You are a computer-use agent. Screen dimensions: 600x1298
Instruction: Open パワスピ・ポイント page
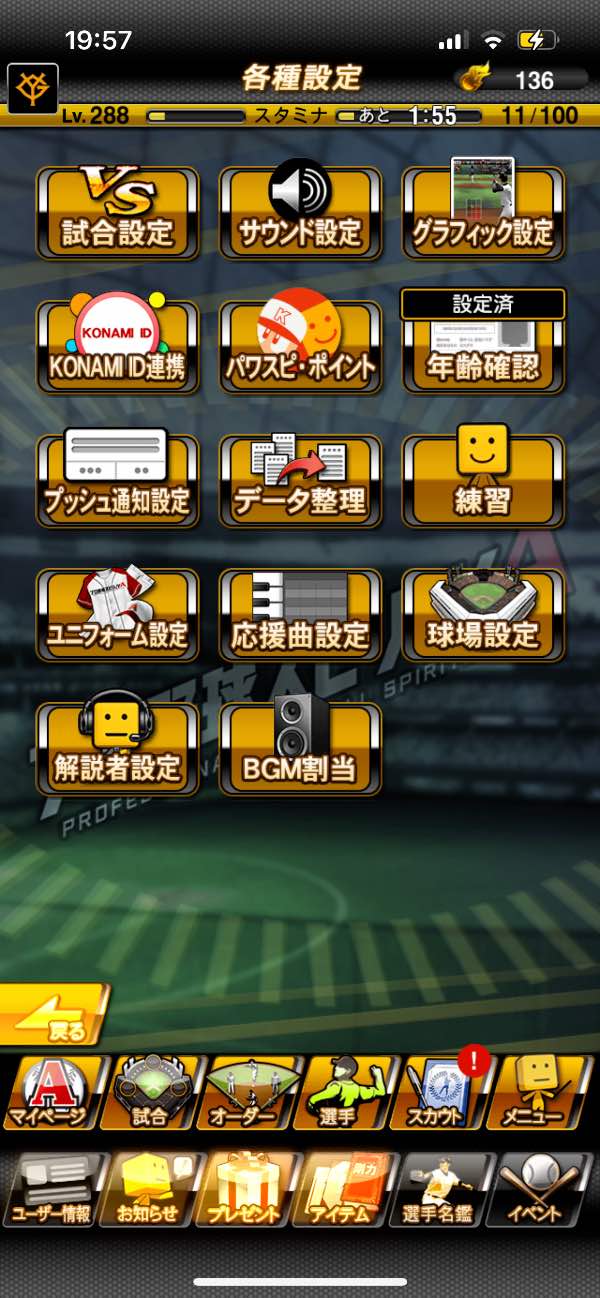coord(300,347)
